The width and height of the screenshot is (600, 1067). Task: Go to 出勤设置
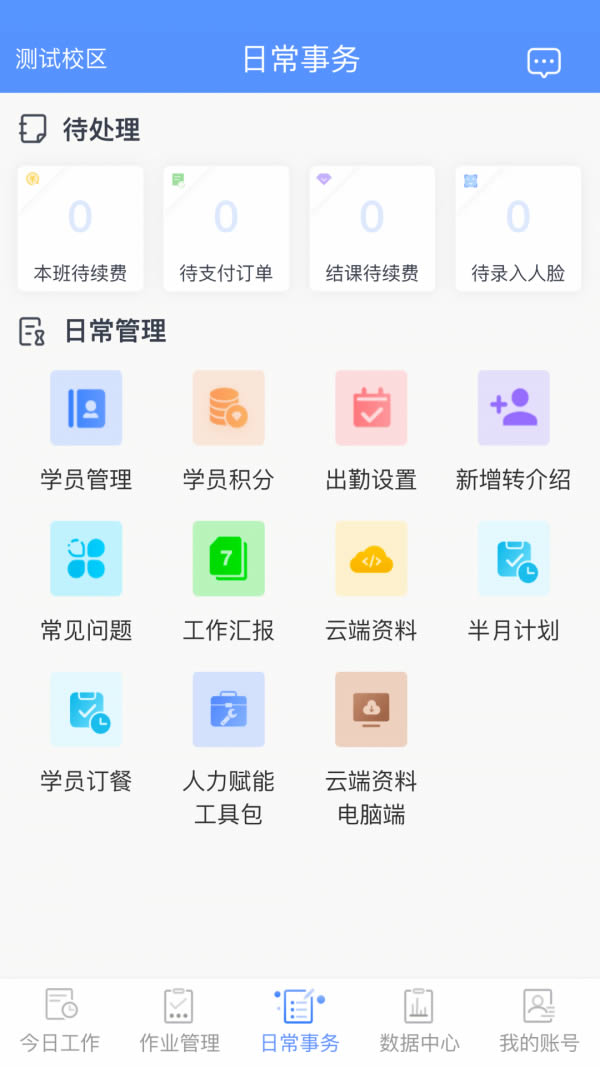371,431
